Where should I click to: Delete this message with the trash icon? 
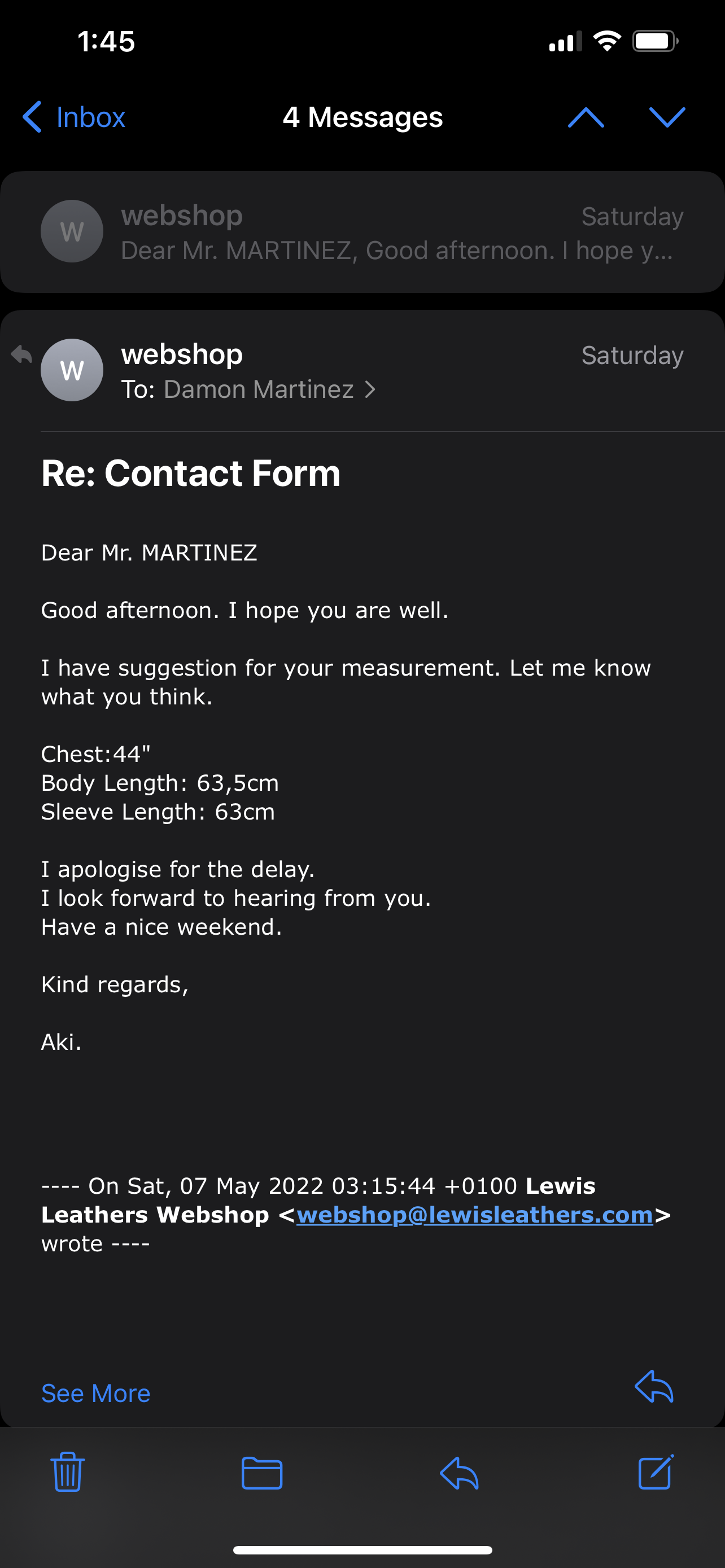[68, 1472]
